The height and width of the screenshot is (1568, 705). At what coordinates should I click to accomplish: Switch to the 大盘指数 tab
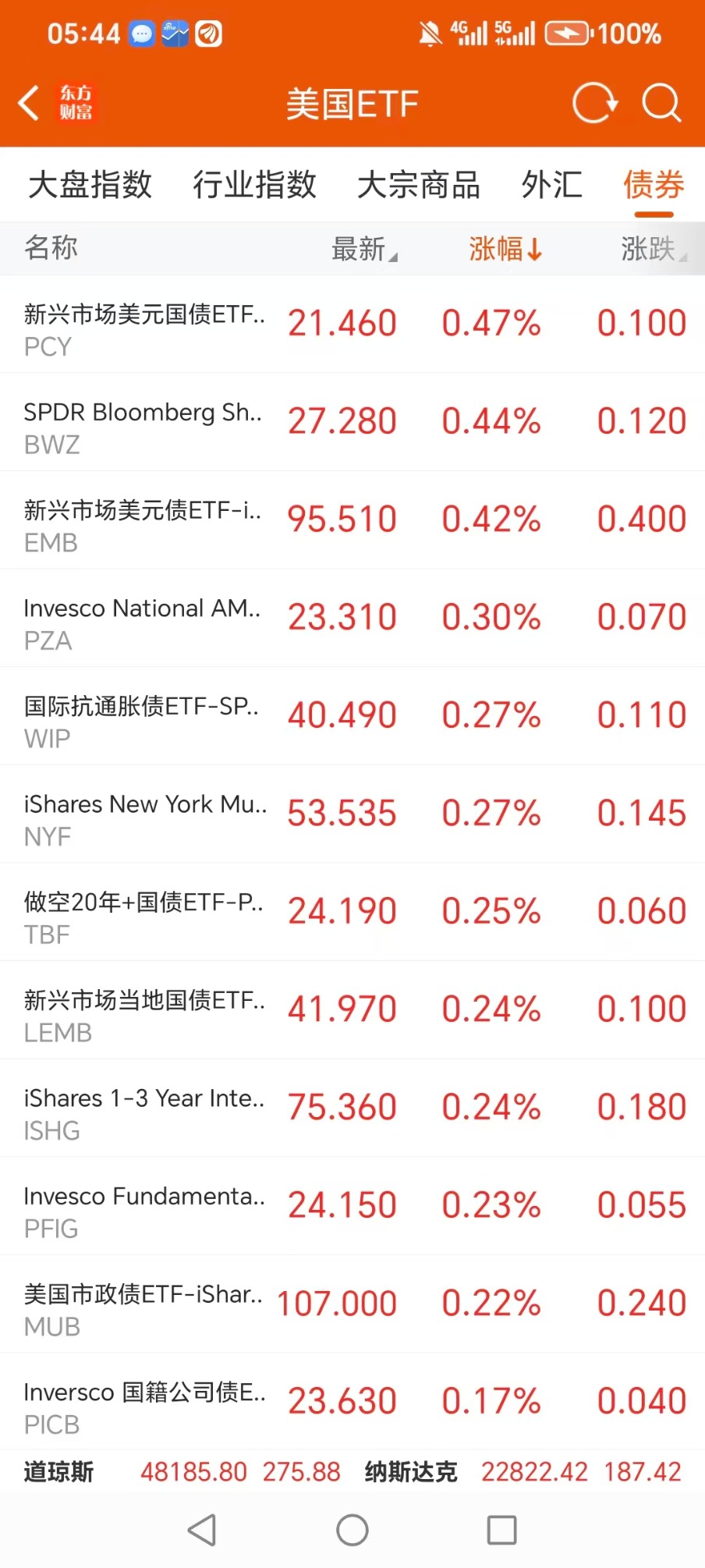[x=90, y=185]
